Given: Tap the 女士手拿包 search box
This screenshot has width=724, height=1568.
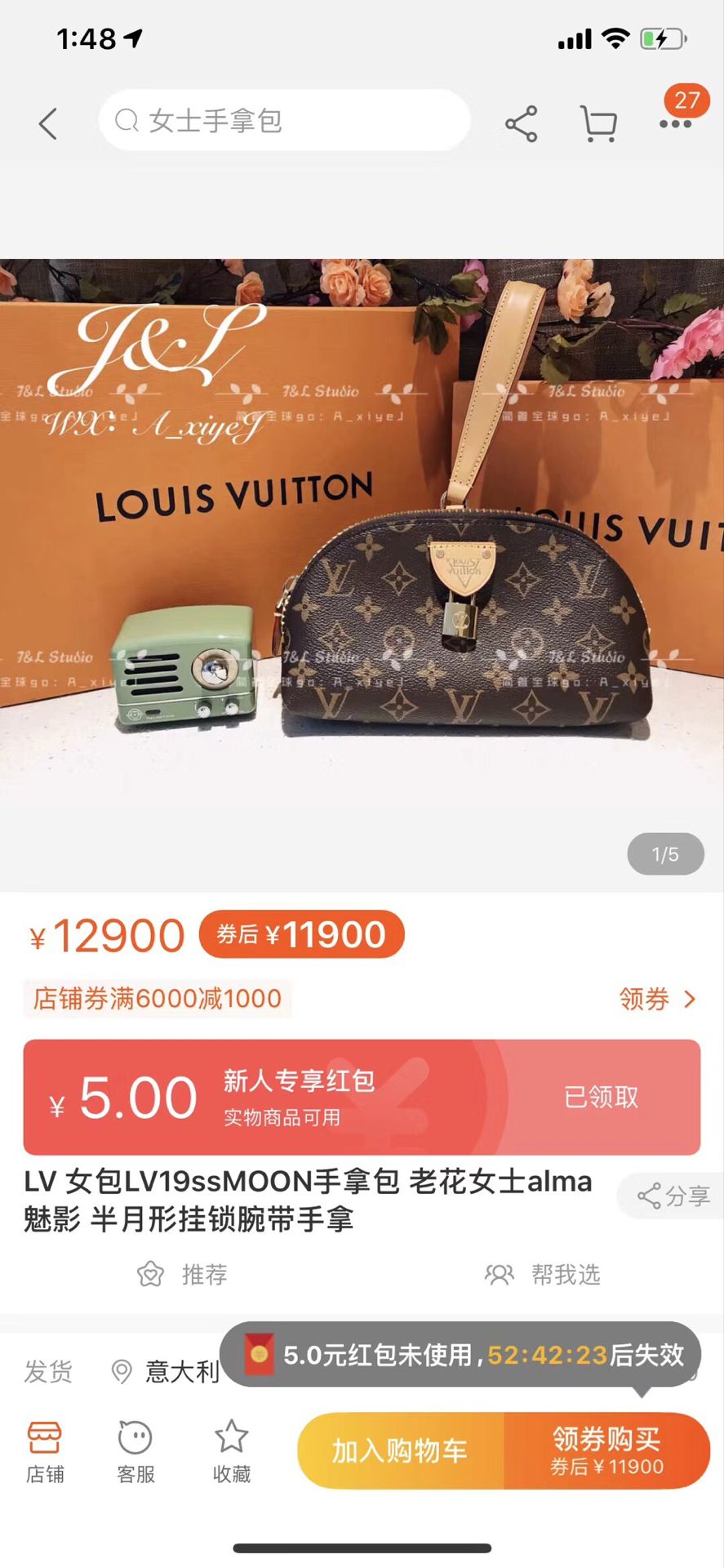Looking at the screenshot, I should click(284, 121).
